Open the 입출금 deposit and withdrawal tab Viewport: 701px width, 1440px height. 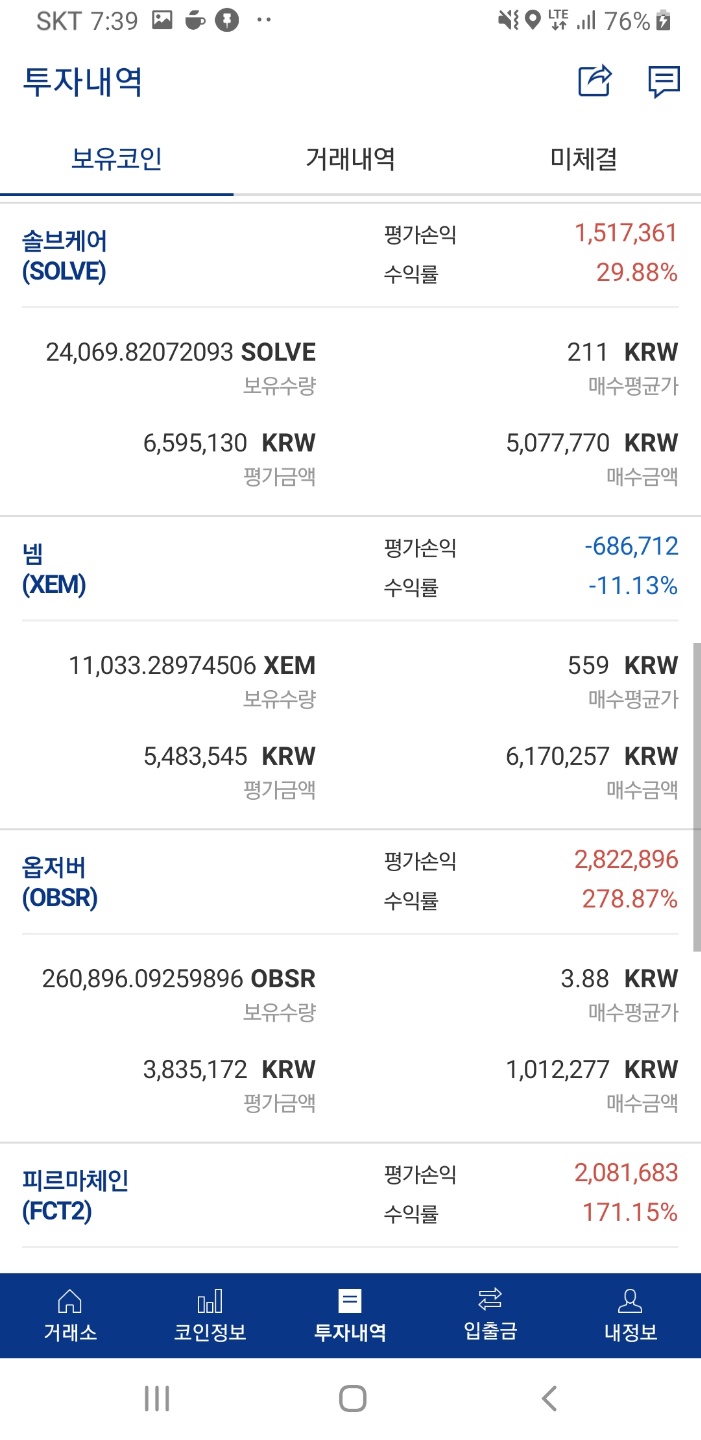click(490, 1315)
